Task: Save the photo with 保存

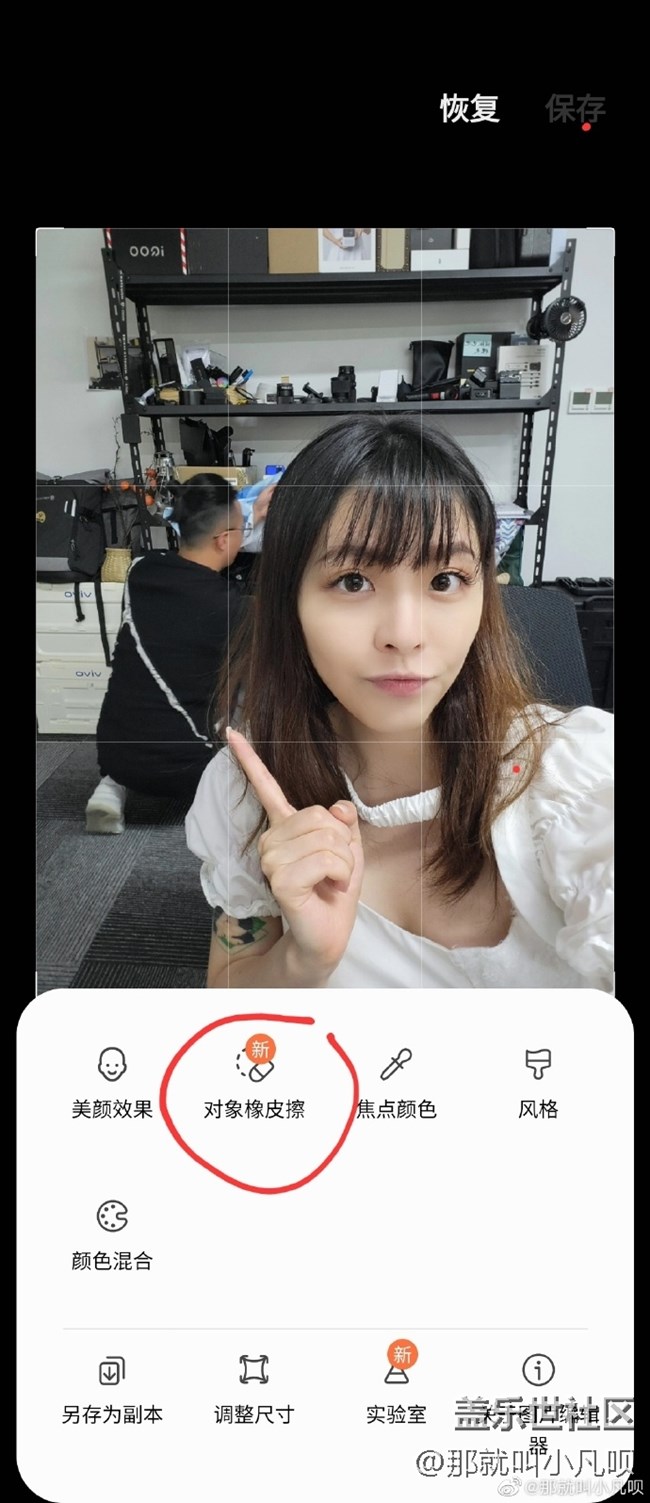Action: tap(575, 108)
